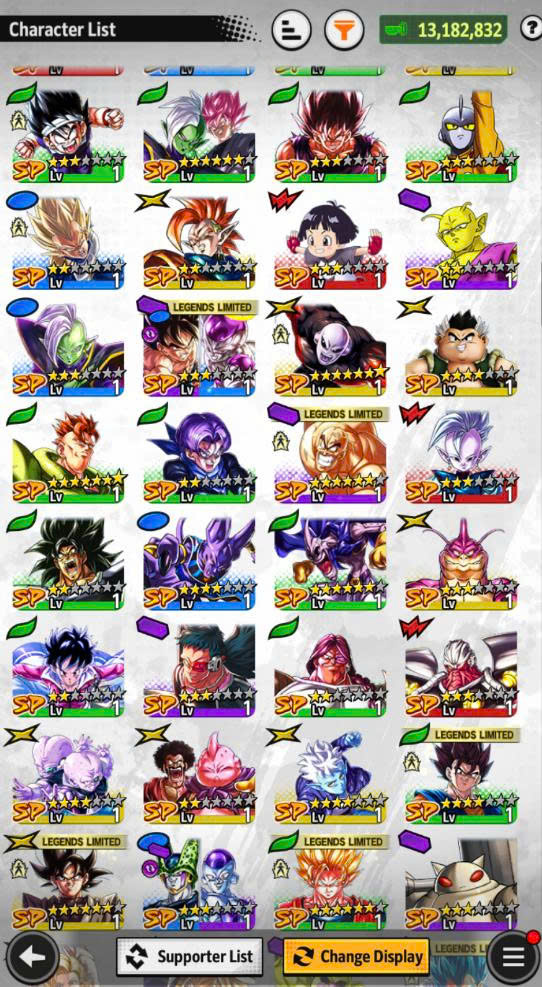Open the Beerus character card
The height and width of the screenshot is (987, 542).
click(x=200, y=563)
